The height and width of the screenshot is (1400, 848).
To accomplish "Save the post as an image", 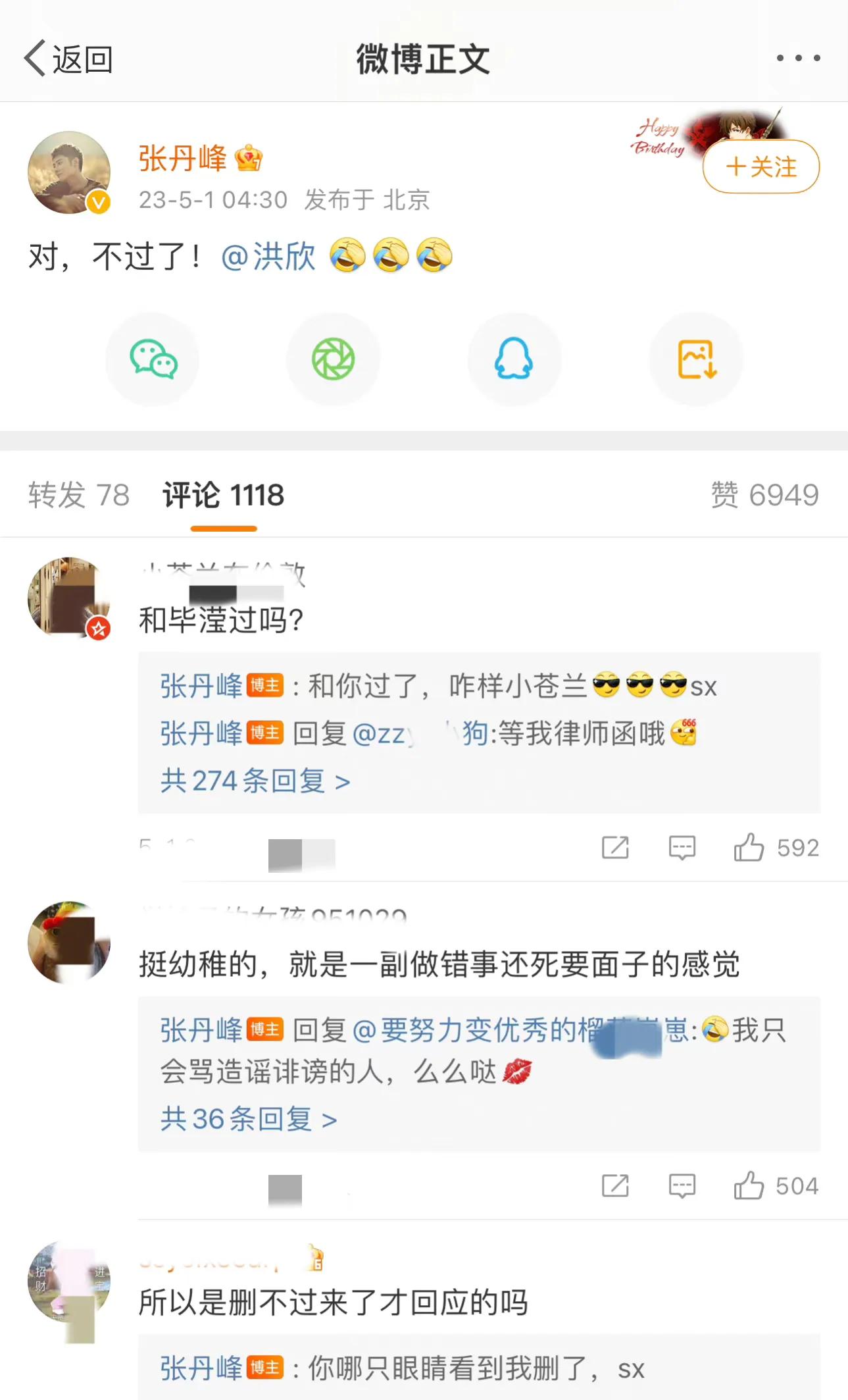I will click(x=696, y=359).
